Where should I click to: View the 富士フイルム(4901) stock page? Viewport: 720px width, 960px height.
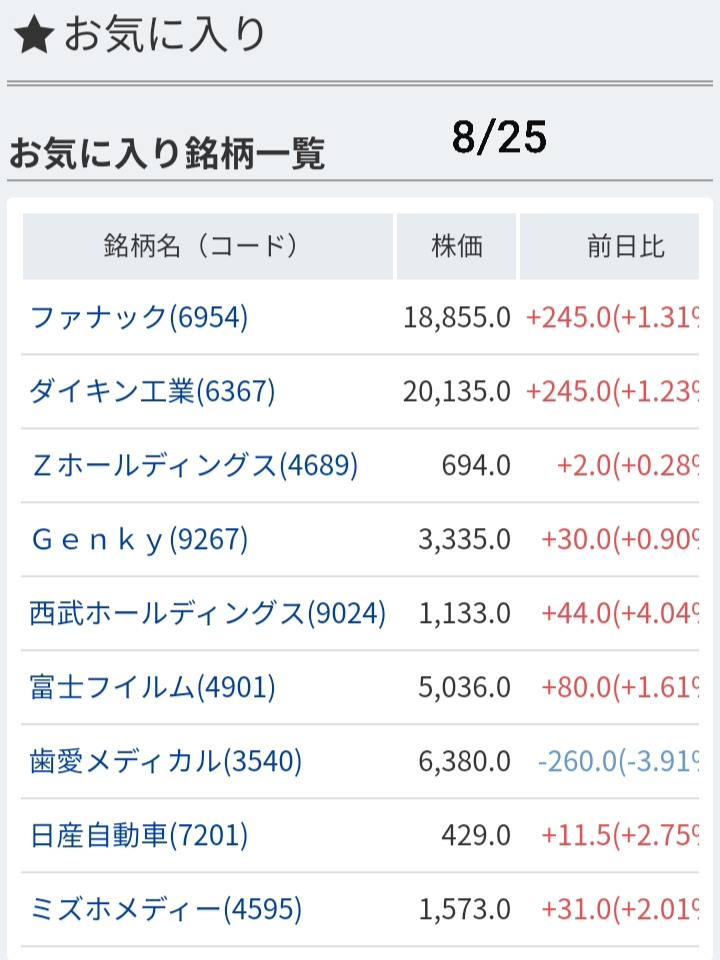pos(152,687)
